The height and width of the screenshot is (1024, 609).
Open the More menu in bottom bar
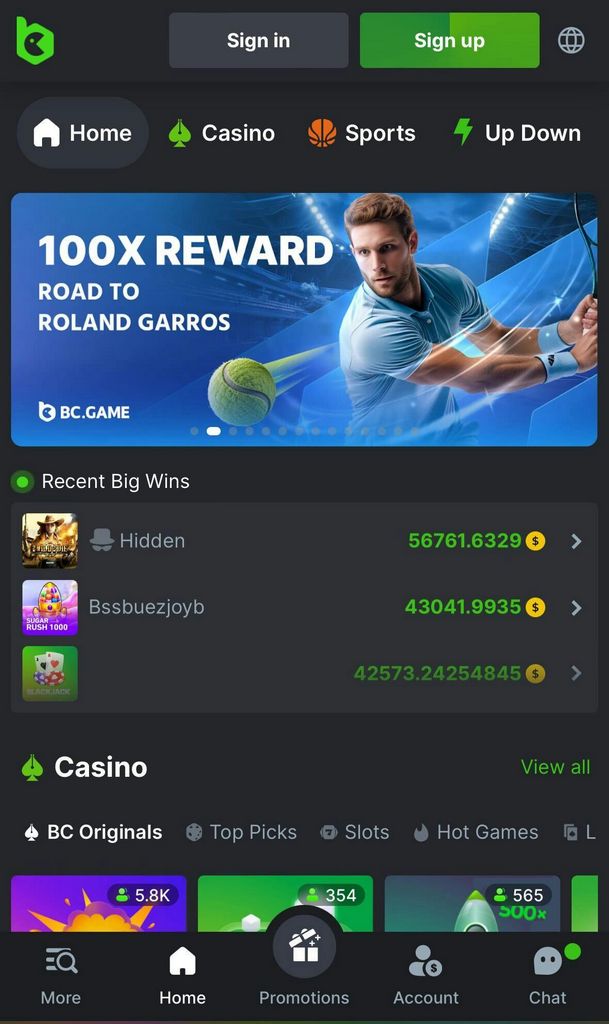click(61, 975)
